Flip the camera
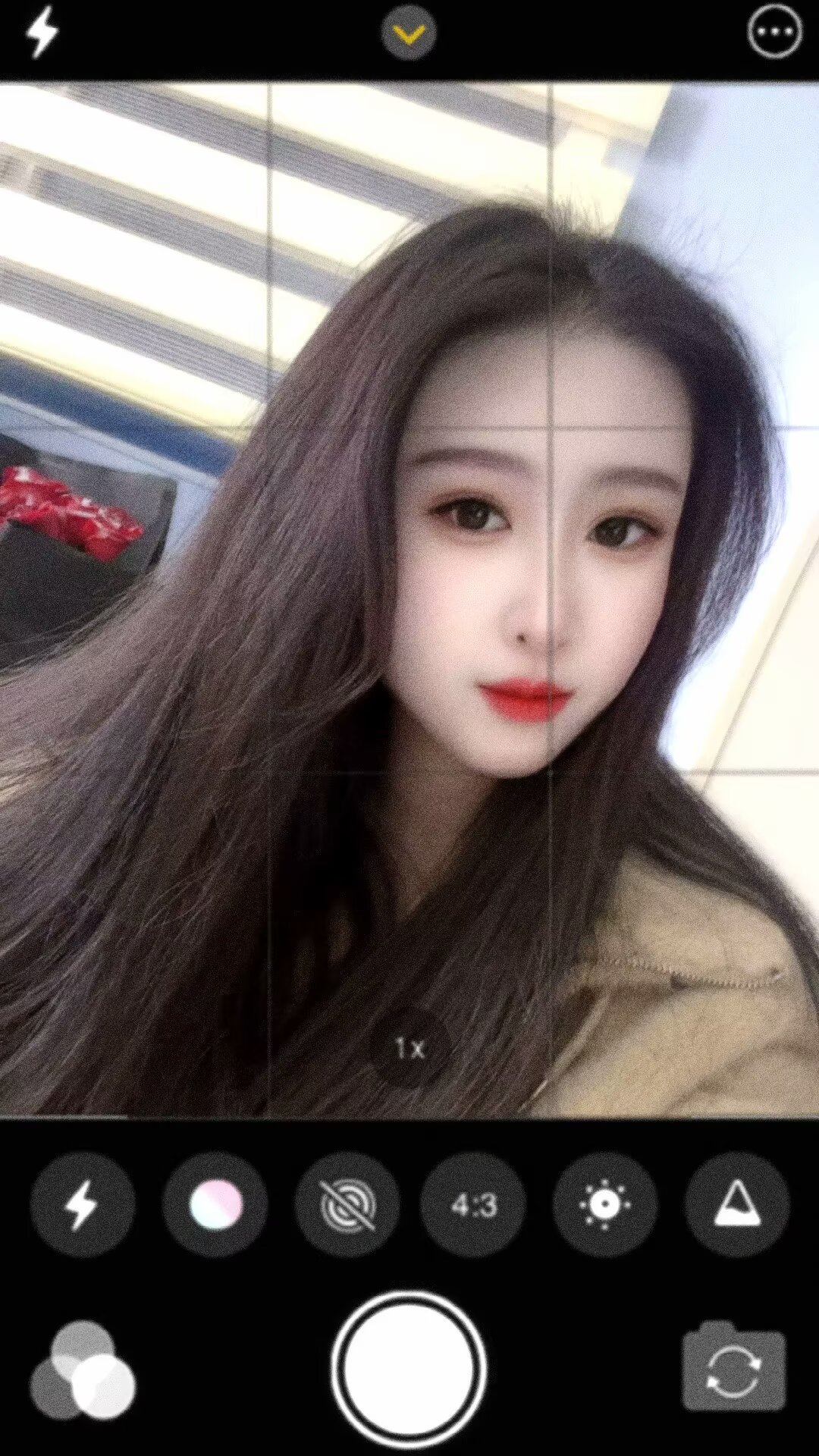This screenshot has width=819, height=1456. point(733,1369)
